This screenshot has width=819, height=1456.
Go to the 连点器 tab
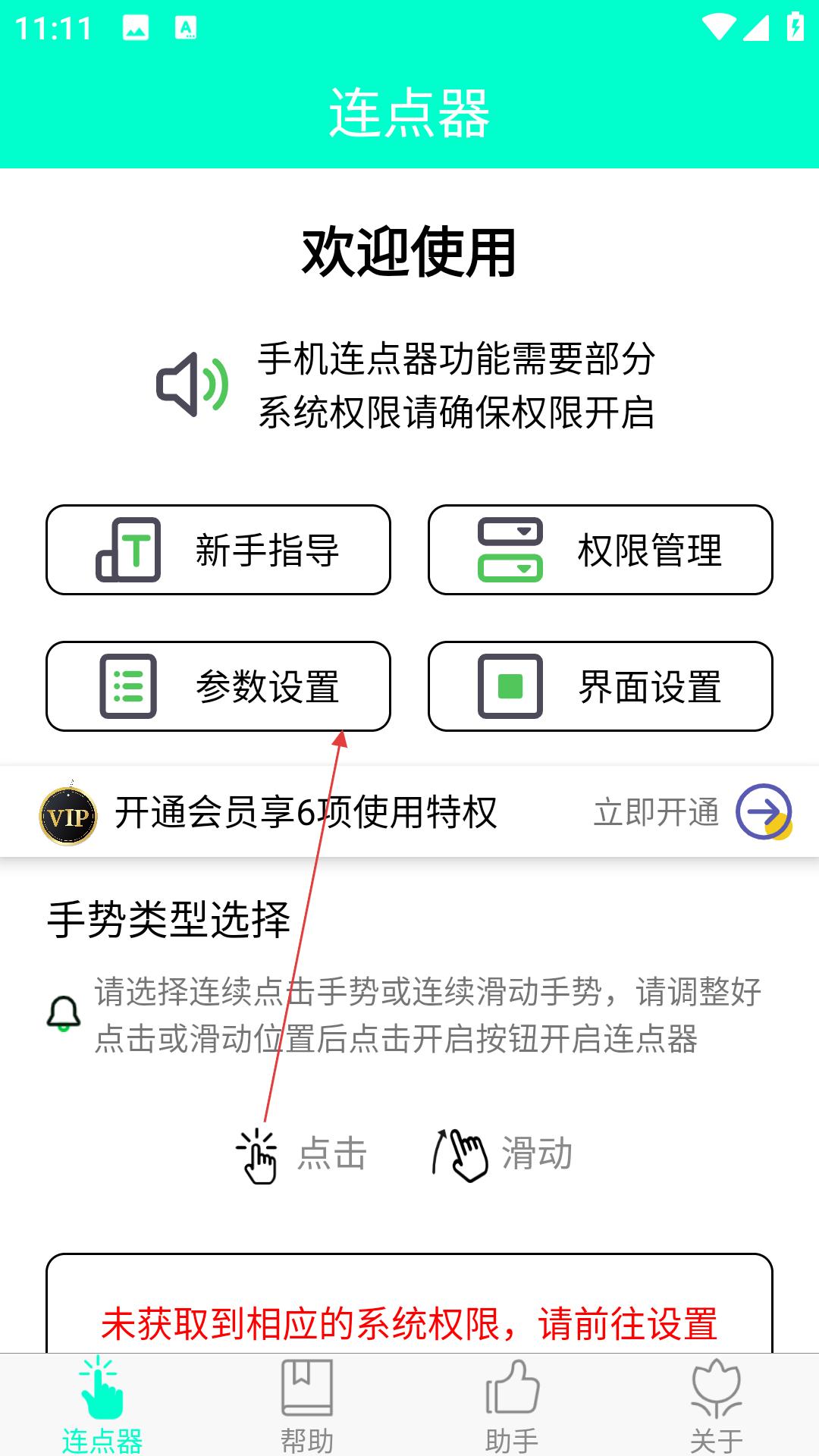pos(102,1405)
